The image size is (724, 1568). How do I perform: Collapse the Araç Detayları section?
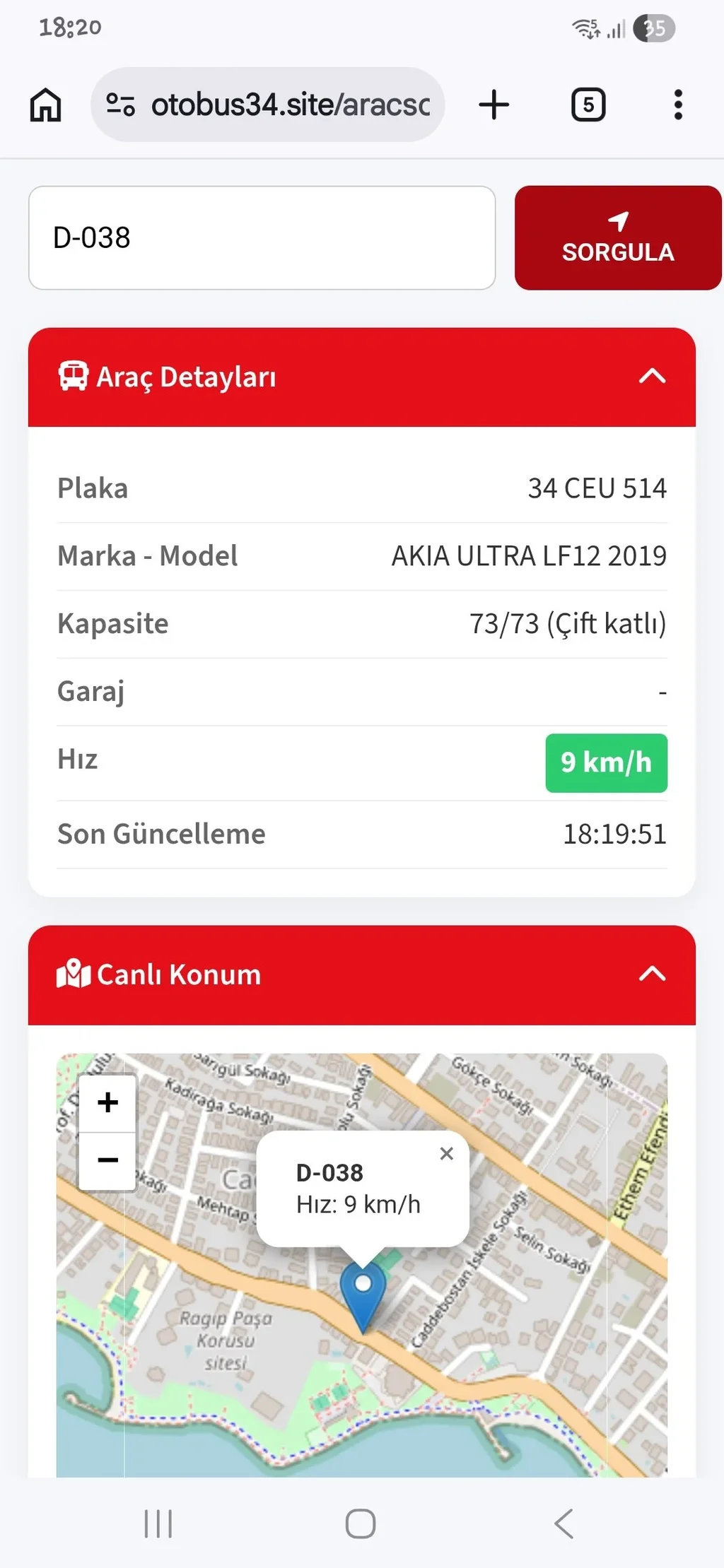[652, 377]
